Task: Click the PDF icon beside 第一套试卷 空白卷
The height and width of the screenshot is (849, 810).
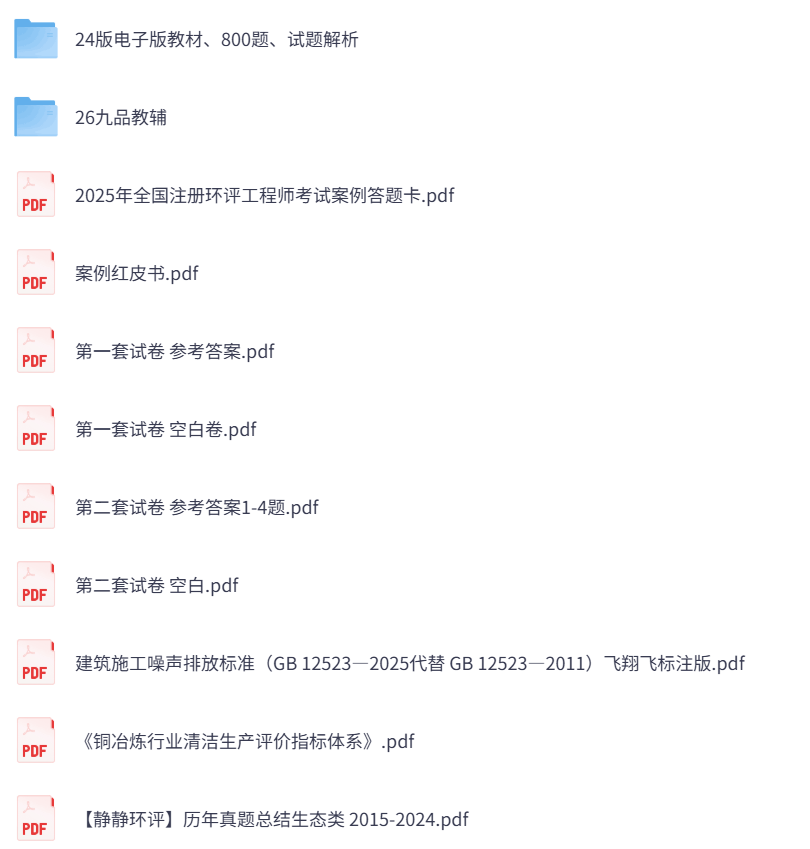Action: [35, 428]
